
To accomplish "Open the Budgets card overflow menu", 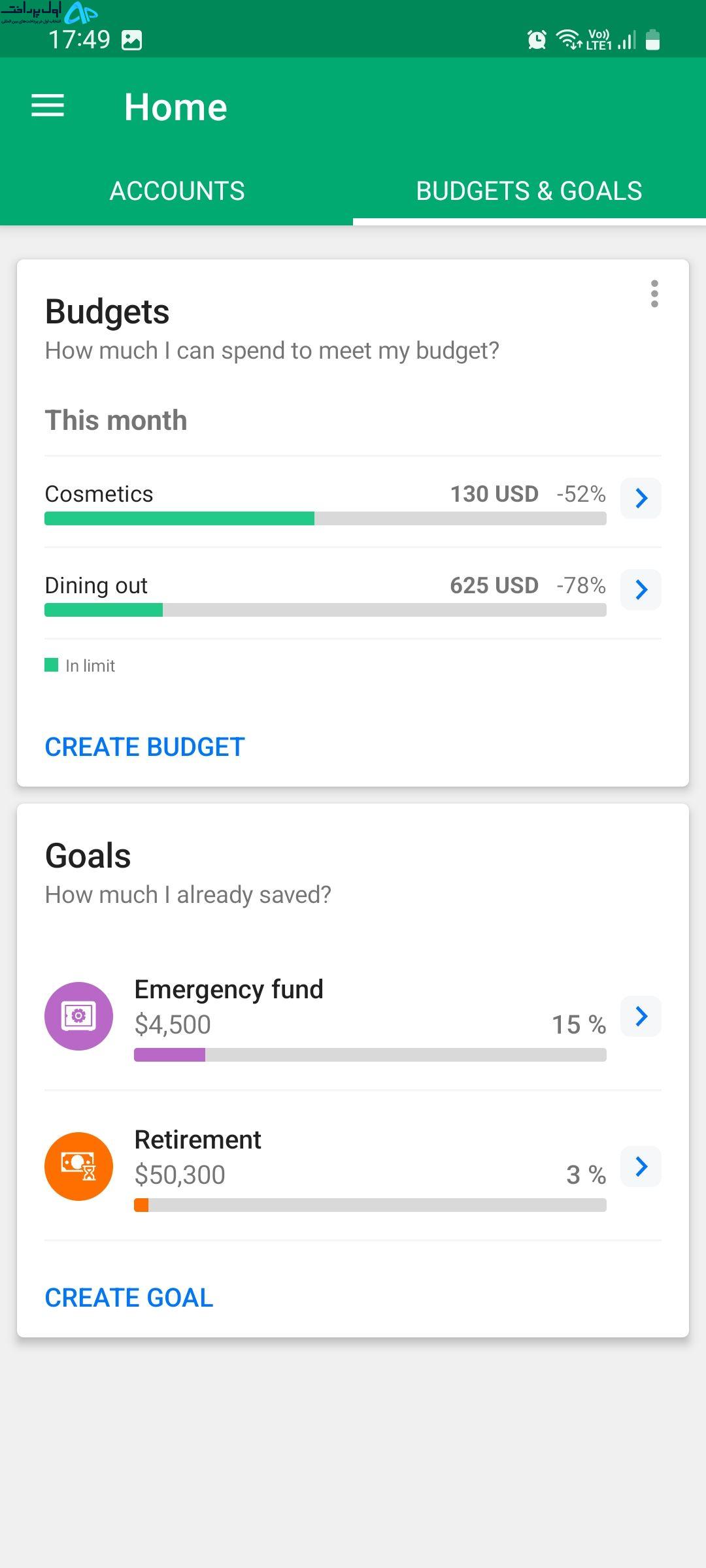I will coord(654,294).
